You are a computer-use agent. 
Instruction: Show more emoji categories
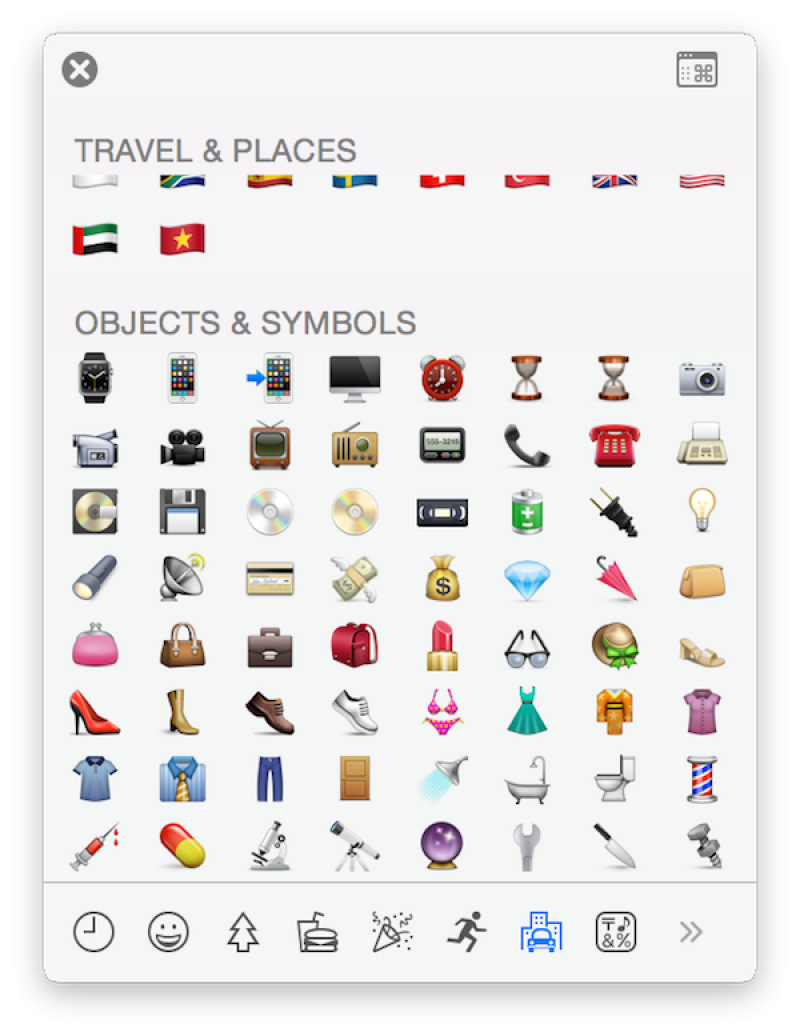pos(690,932)
